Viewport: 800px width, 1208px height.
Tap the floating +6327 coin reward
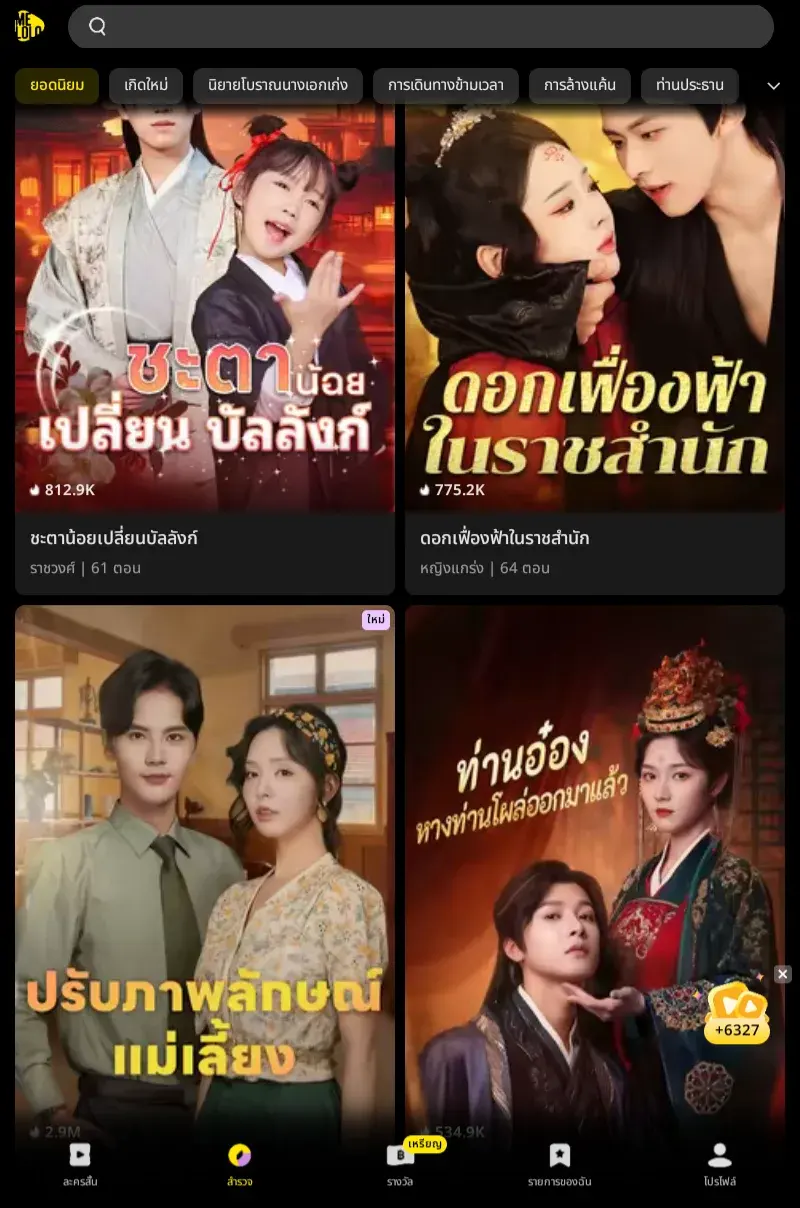(x=737, y=1012)
